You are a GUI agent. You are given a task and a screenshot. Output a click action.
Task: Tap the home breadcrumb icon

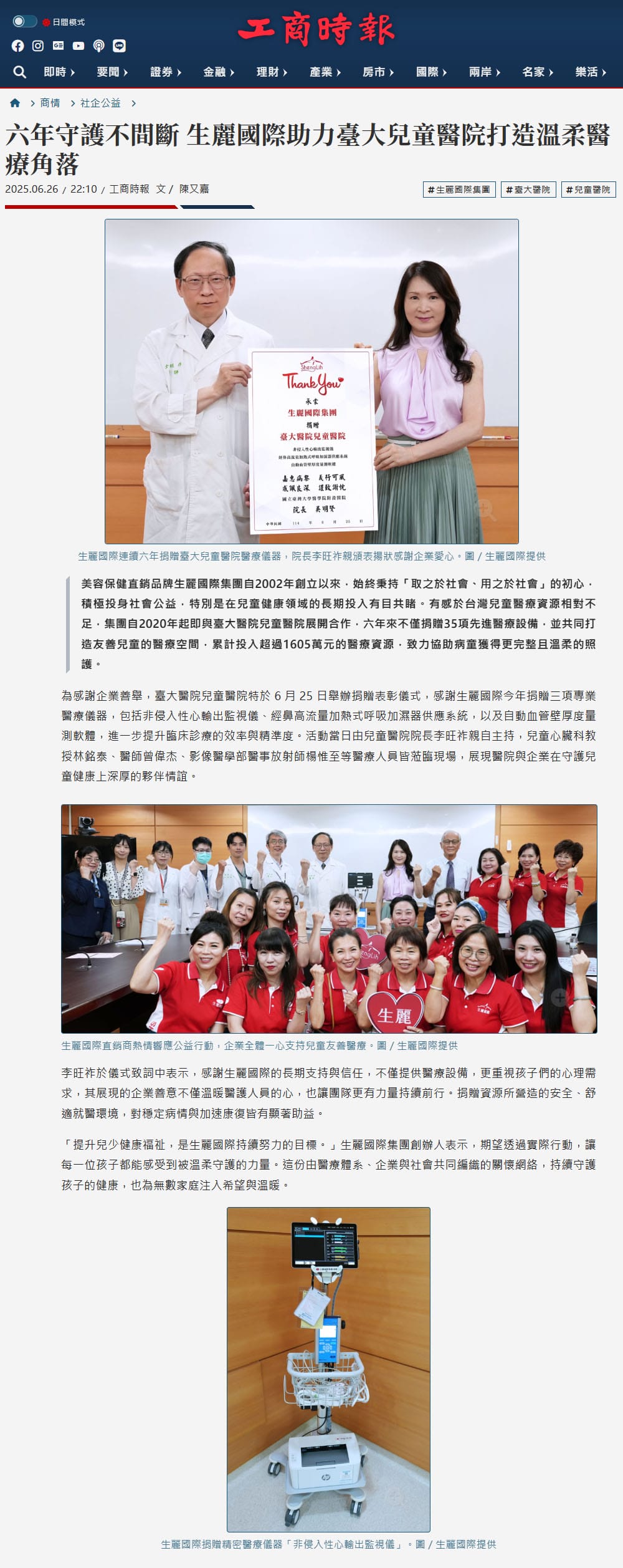point(15,103)
